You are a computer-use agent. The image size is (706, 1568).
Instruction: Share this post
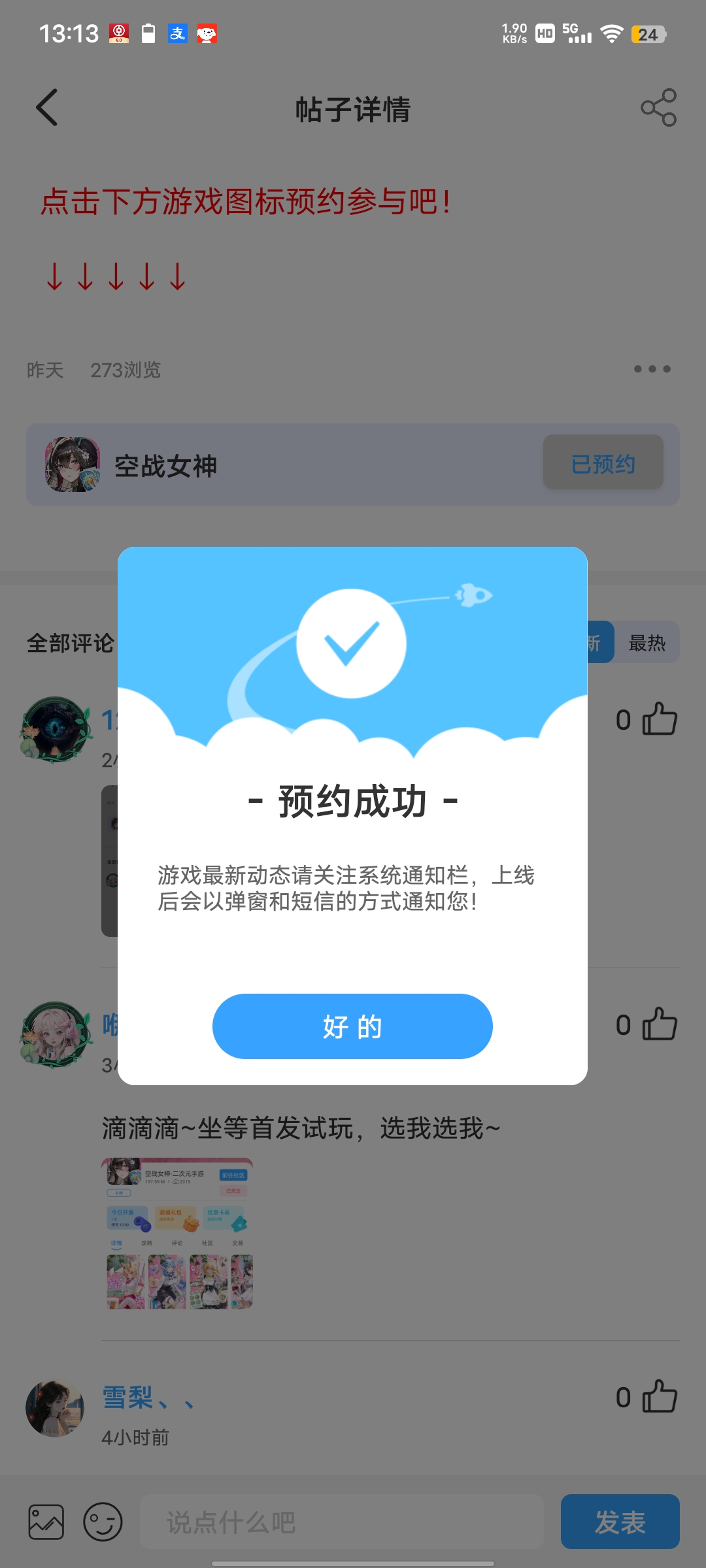(x=658, y=108)
